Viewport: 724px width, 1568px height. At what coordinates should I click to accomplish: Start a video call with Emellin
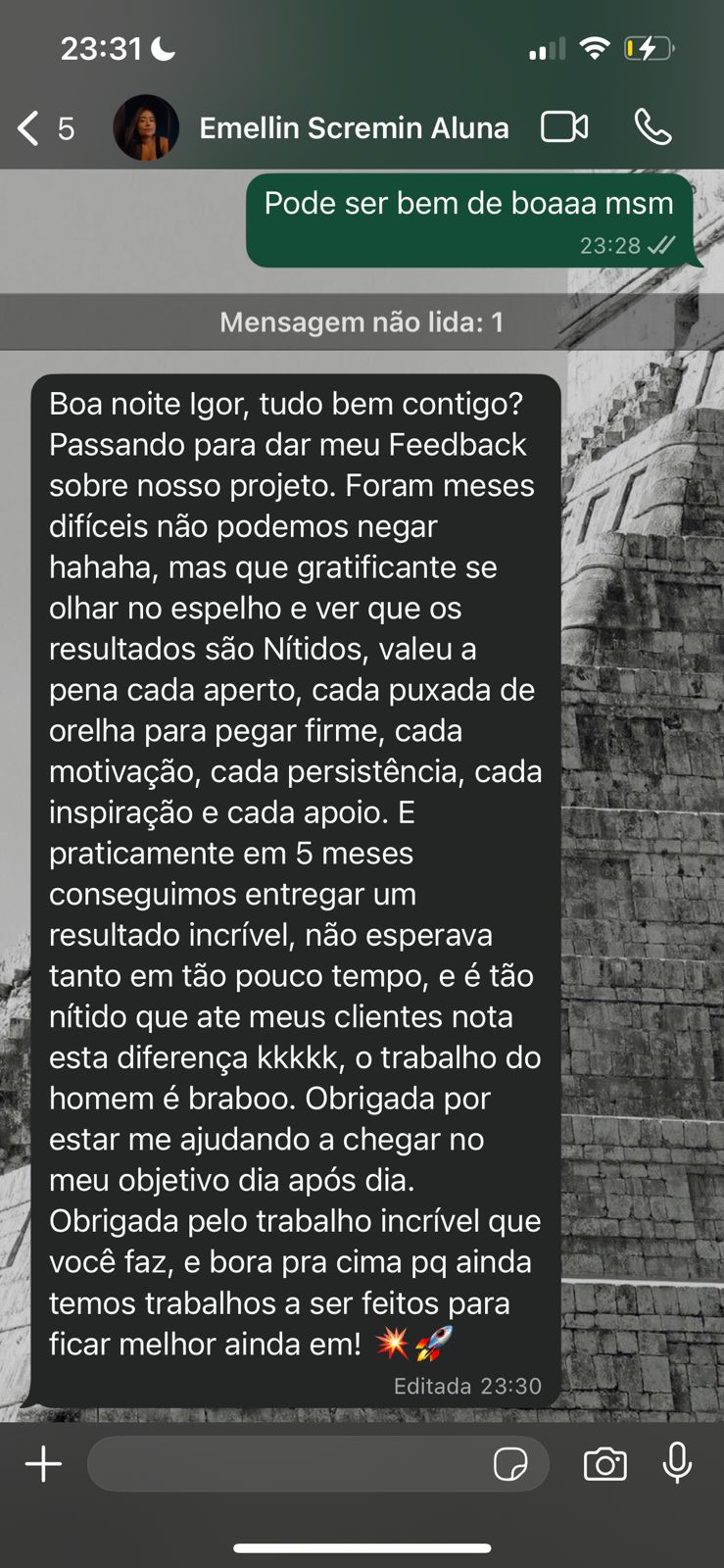pos(564,127)
